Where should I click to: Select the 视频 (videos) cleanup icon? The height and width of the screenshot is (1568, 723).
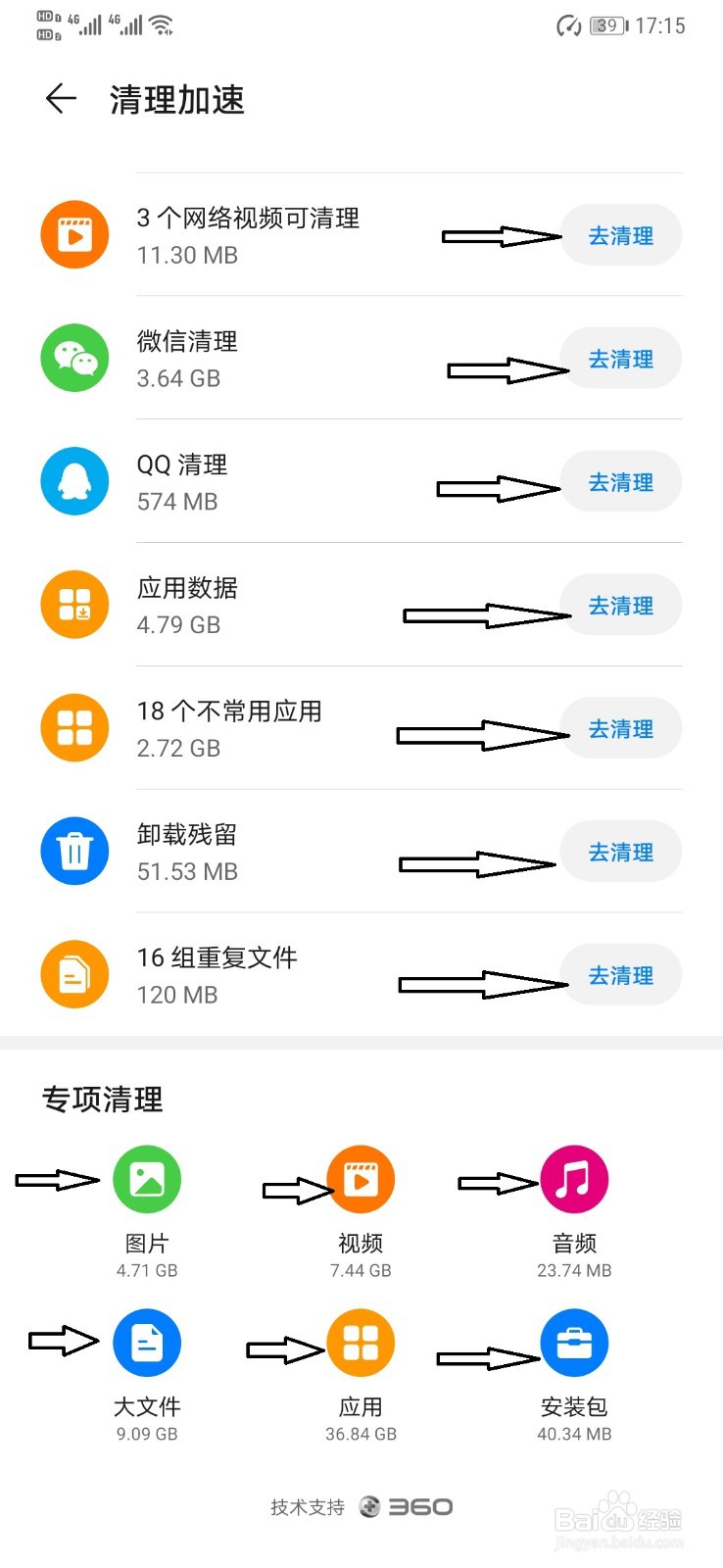(361, 1180)
